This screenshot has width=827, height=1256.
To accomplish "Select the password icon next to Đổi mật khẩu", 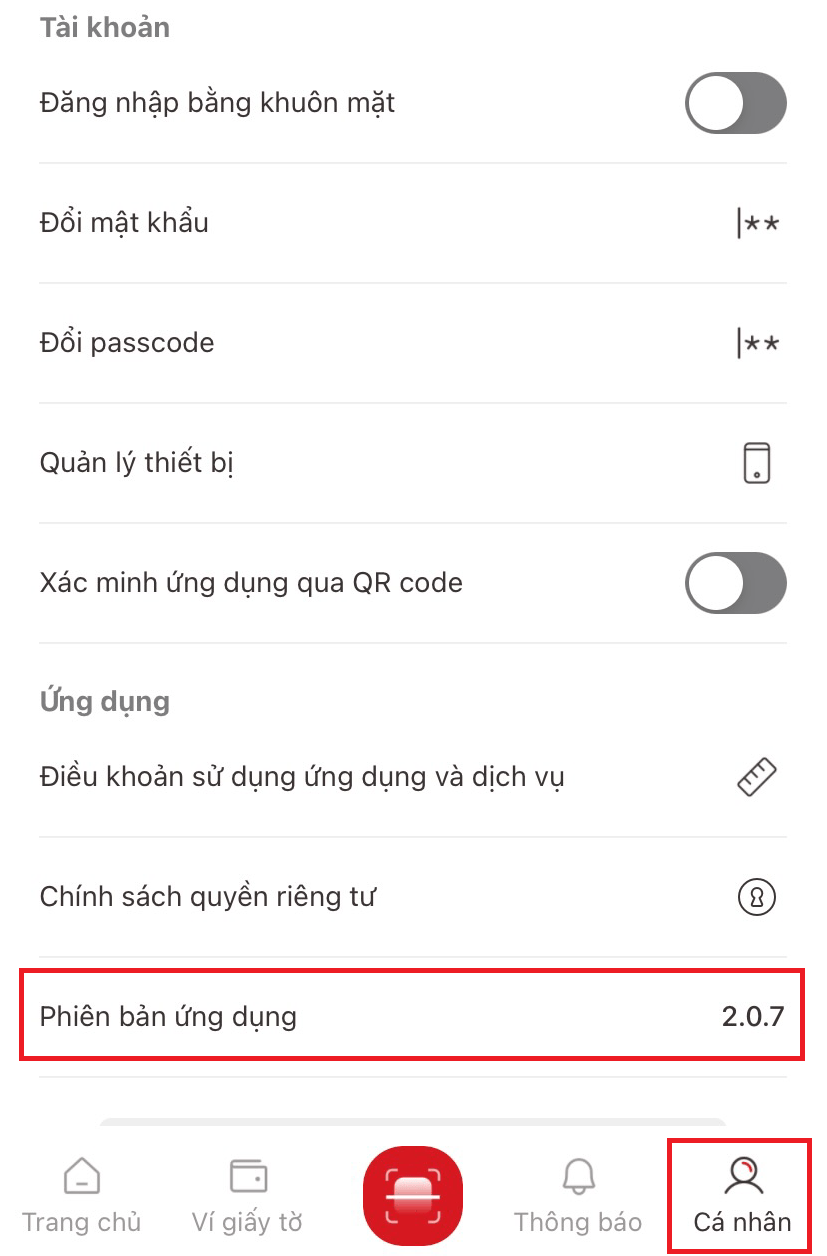I will 758,222.
